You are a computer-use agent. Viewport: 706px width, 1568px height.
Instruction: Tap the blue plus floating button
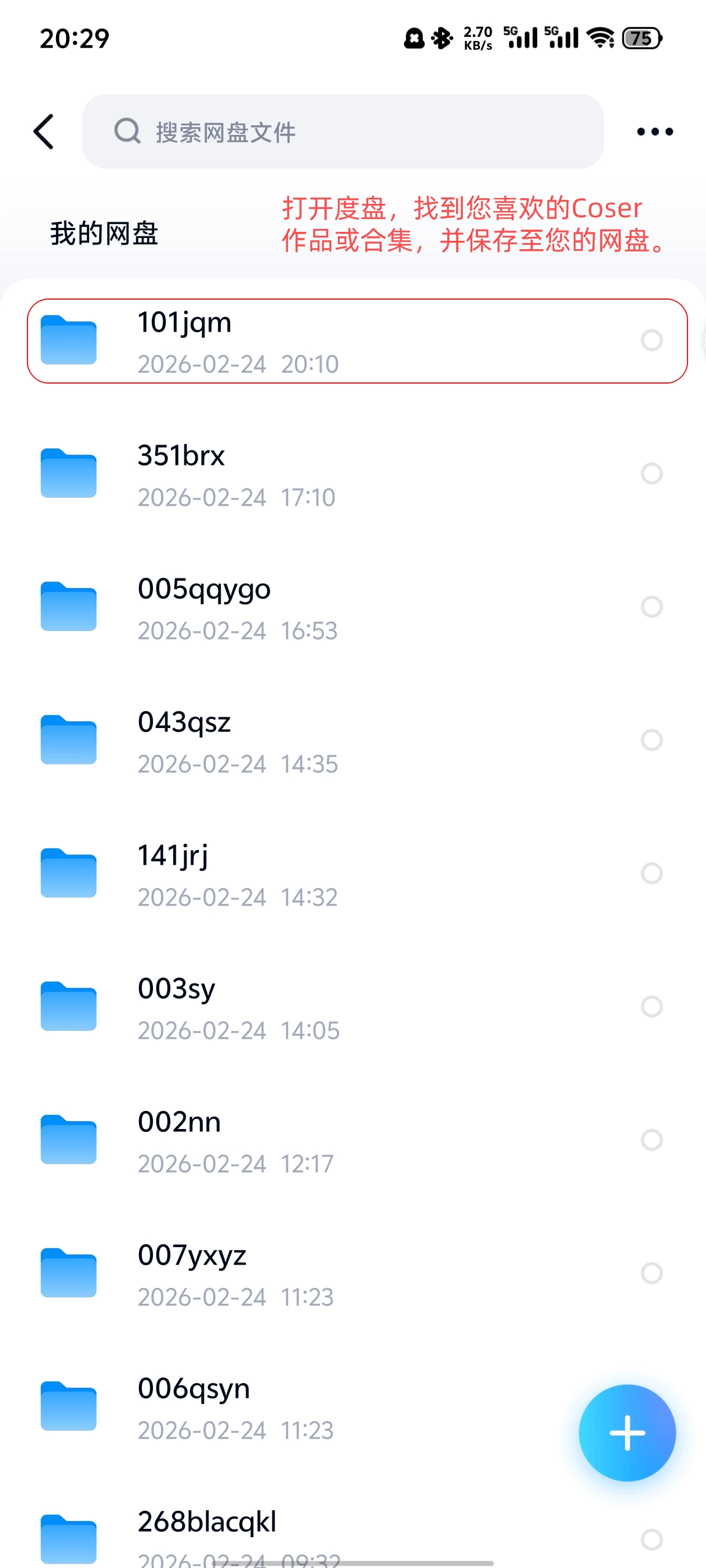[x=628, y=1433]
